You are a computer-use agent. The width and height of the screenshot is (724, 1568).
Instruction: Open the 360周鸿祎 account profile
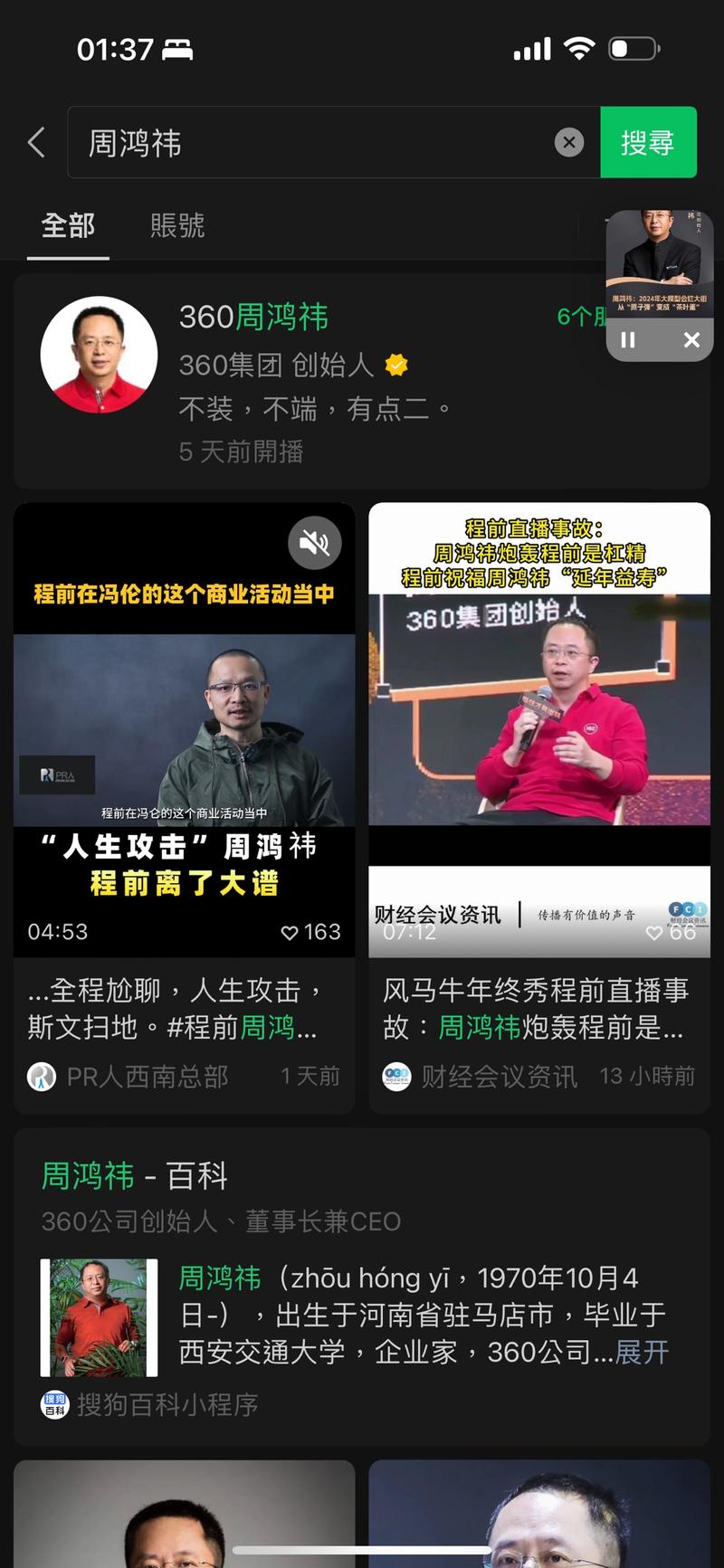[x=253, y=318]
